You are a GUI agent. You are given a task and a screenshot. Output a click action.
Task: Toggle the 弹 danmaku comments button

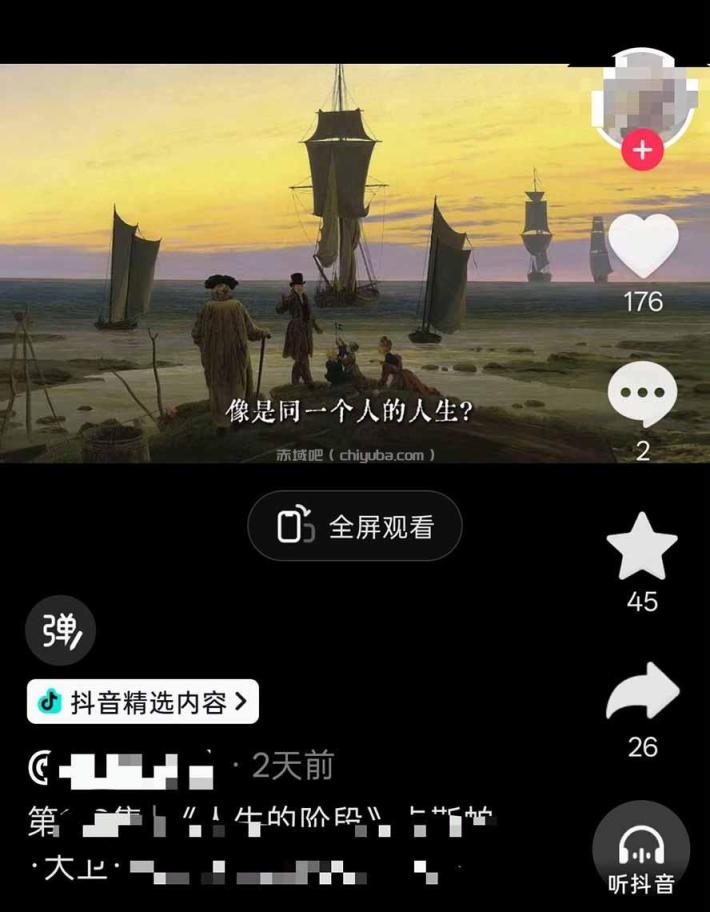(x=60, y=630)
